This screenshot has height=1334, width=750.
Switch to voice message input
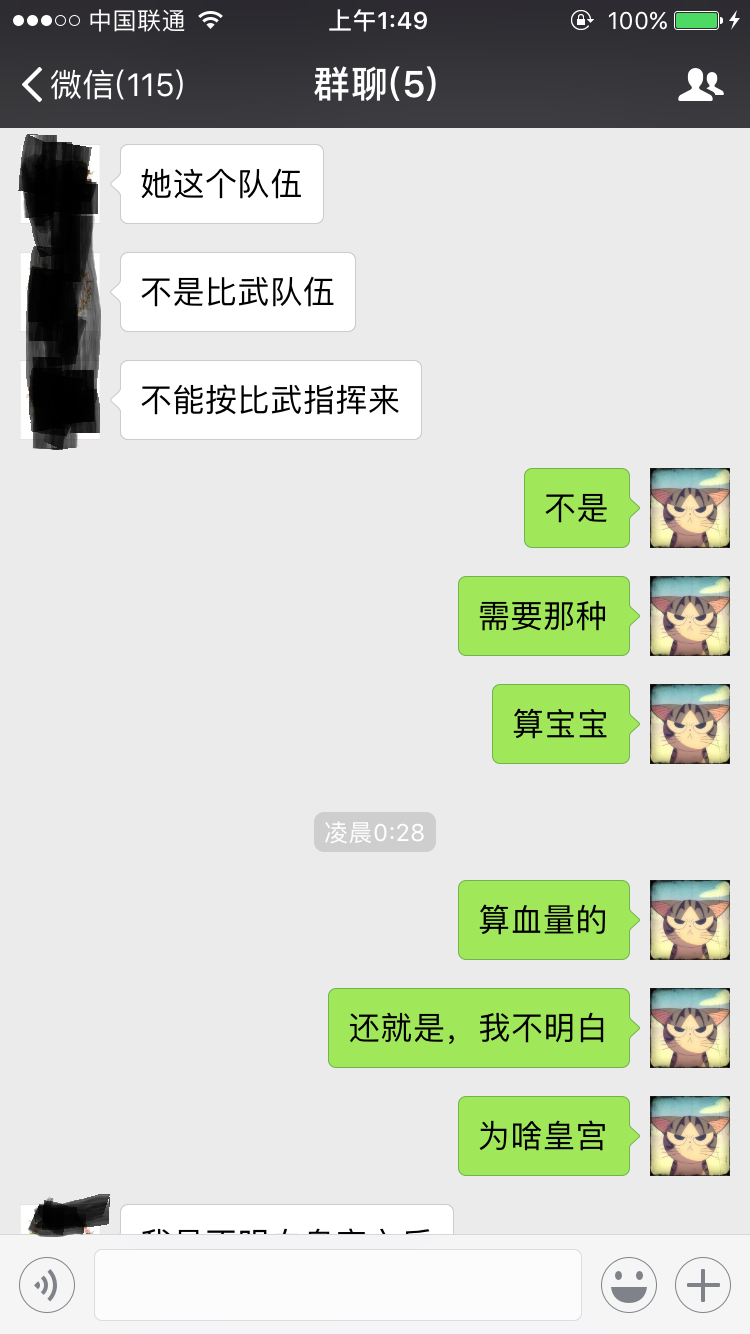point(47,1284)
